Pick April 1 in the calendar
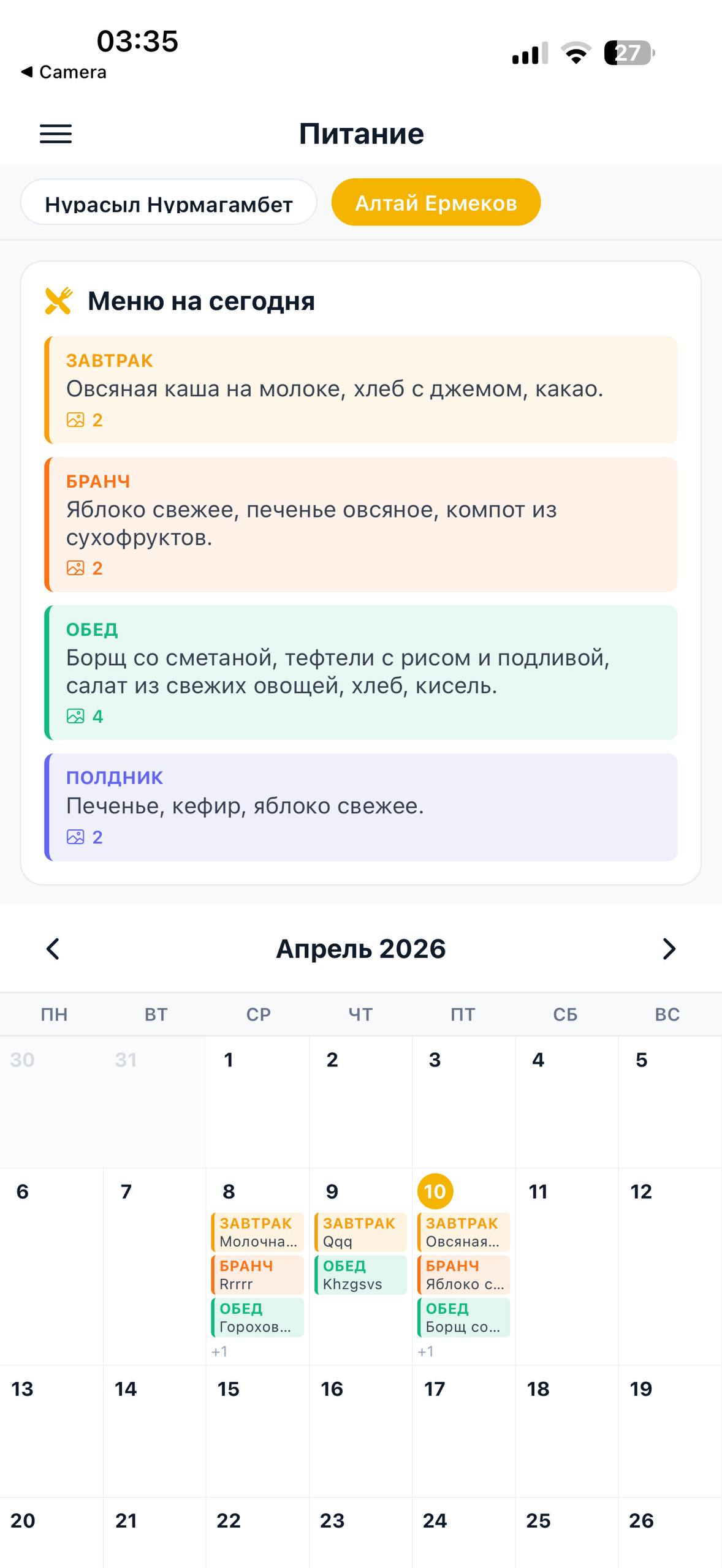Image resolution: width=722 pixels, height=1568 pixels. 229,1060
